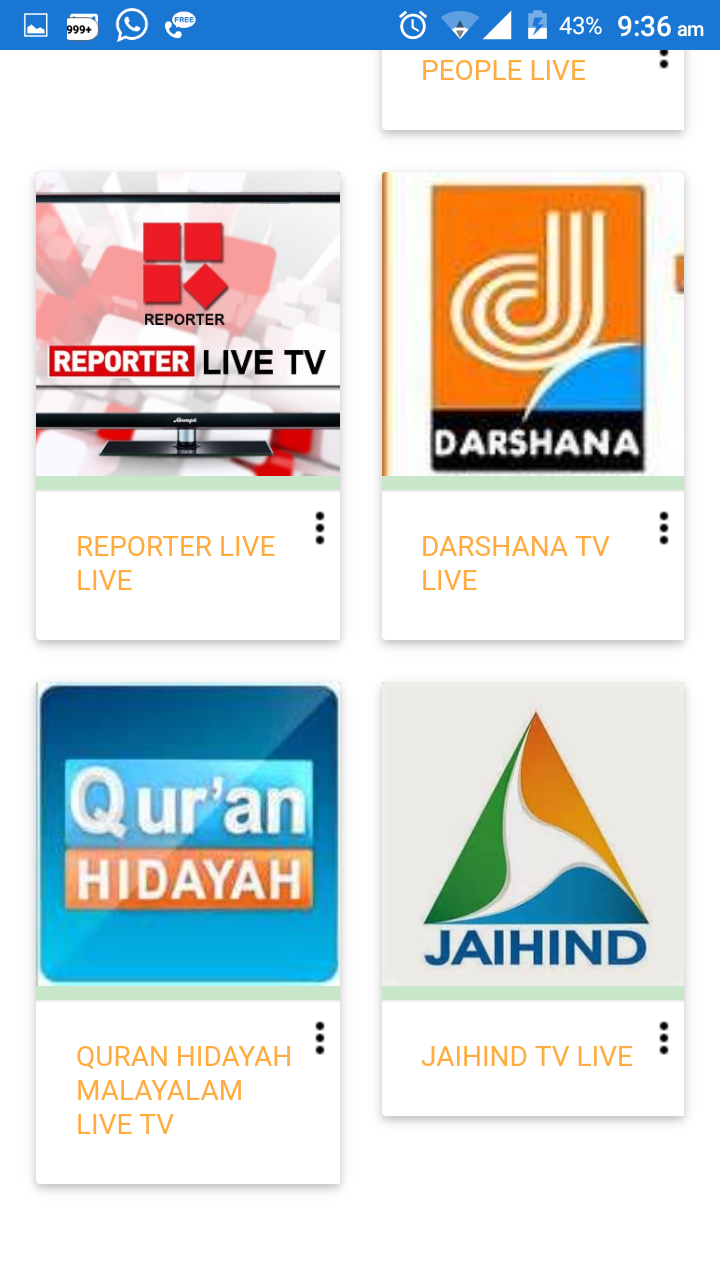Open the JAIHIND TV overflow menu
This screenshot has height=1280, width=720.
663,1038
